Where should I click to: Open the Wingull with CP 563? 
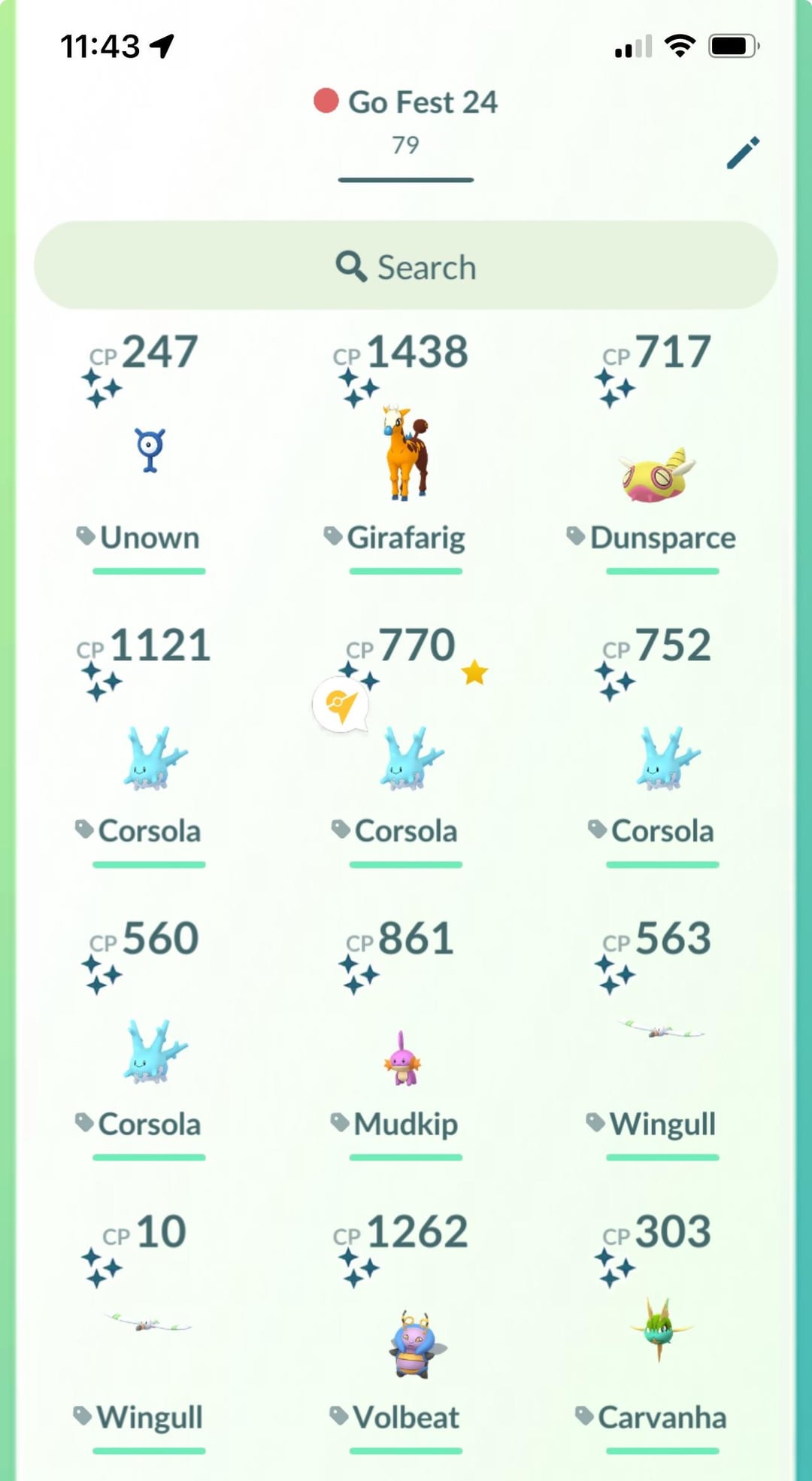pyautogui.click(x=661, y=1030)
